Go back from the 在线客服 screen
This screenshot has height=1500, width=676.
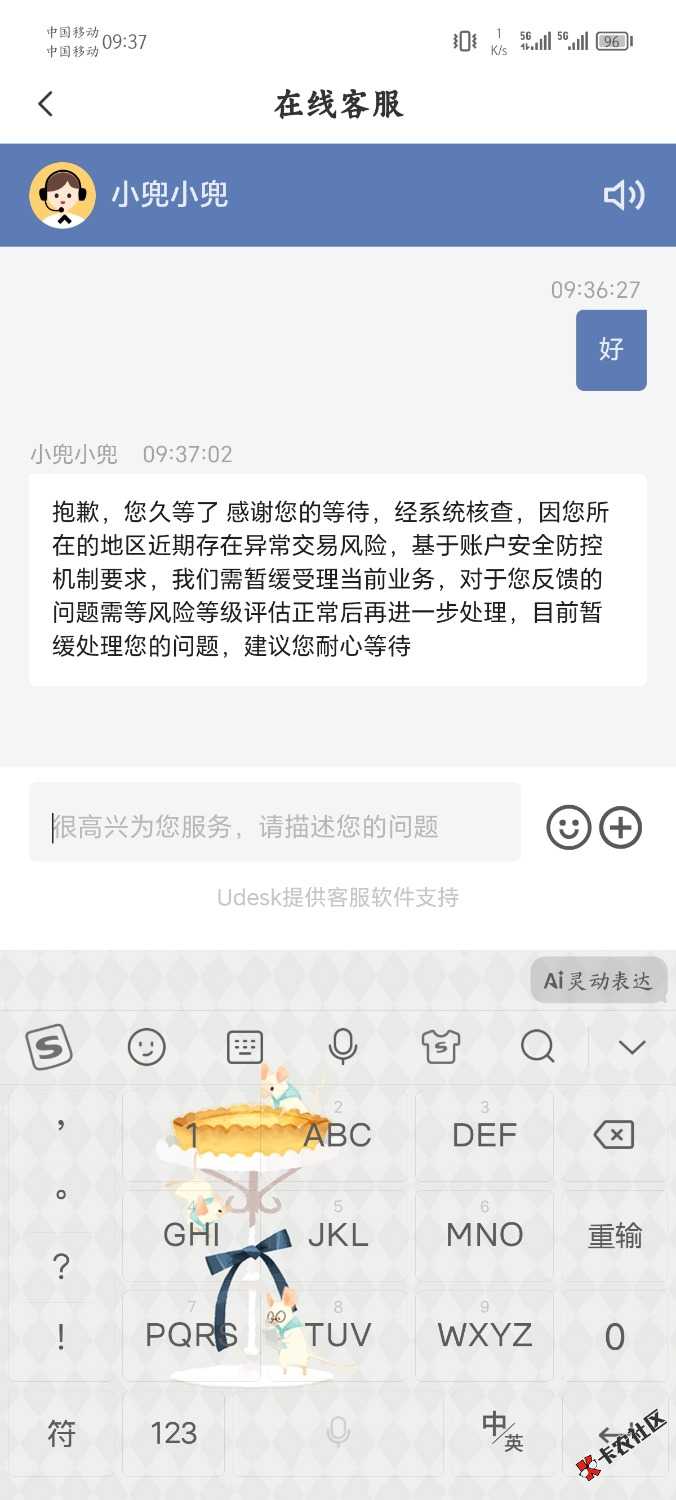[x=45, y=104]
